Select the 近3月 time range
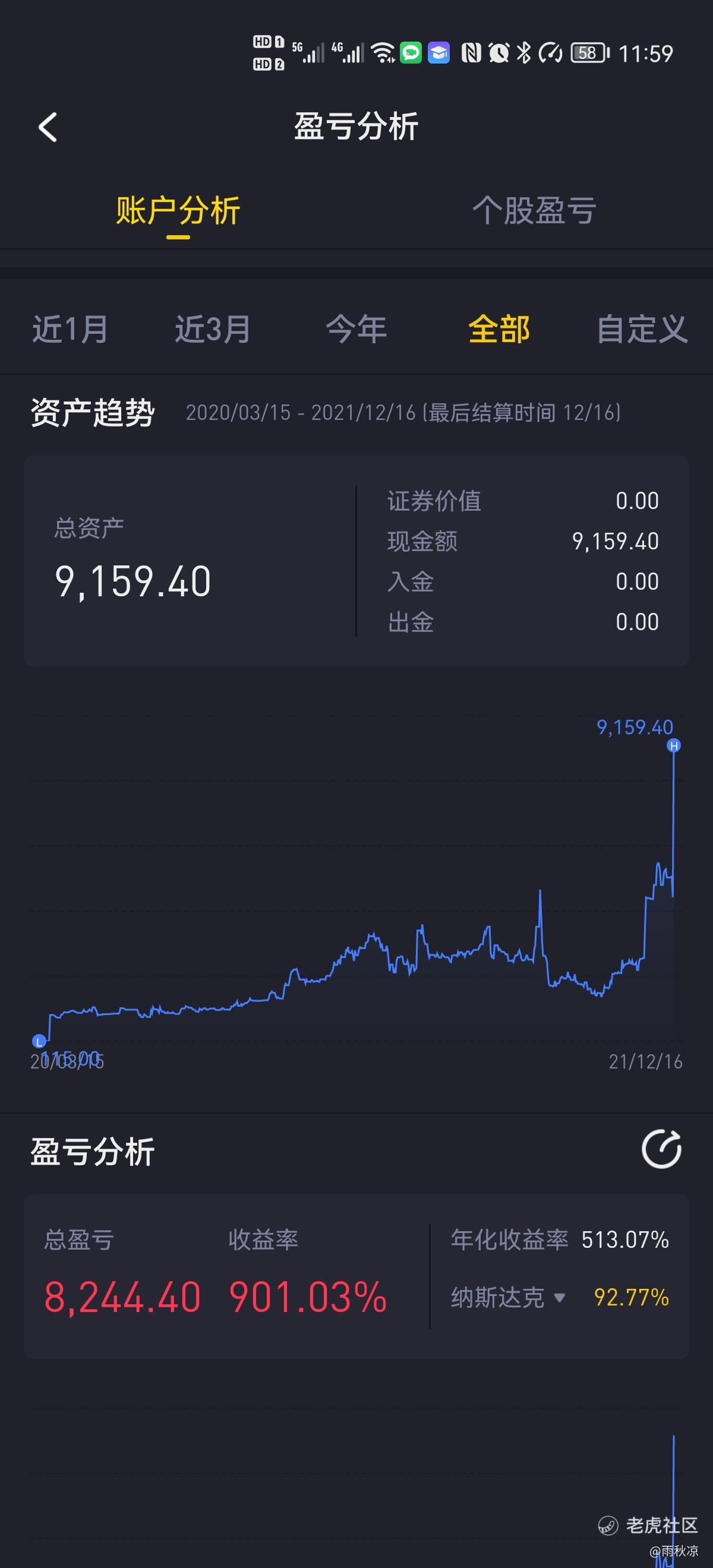The height and width of the screenshot is (1568, 713). [213, 329]
